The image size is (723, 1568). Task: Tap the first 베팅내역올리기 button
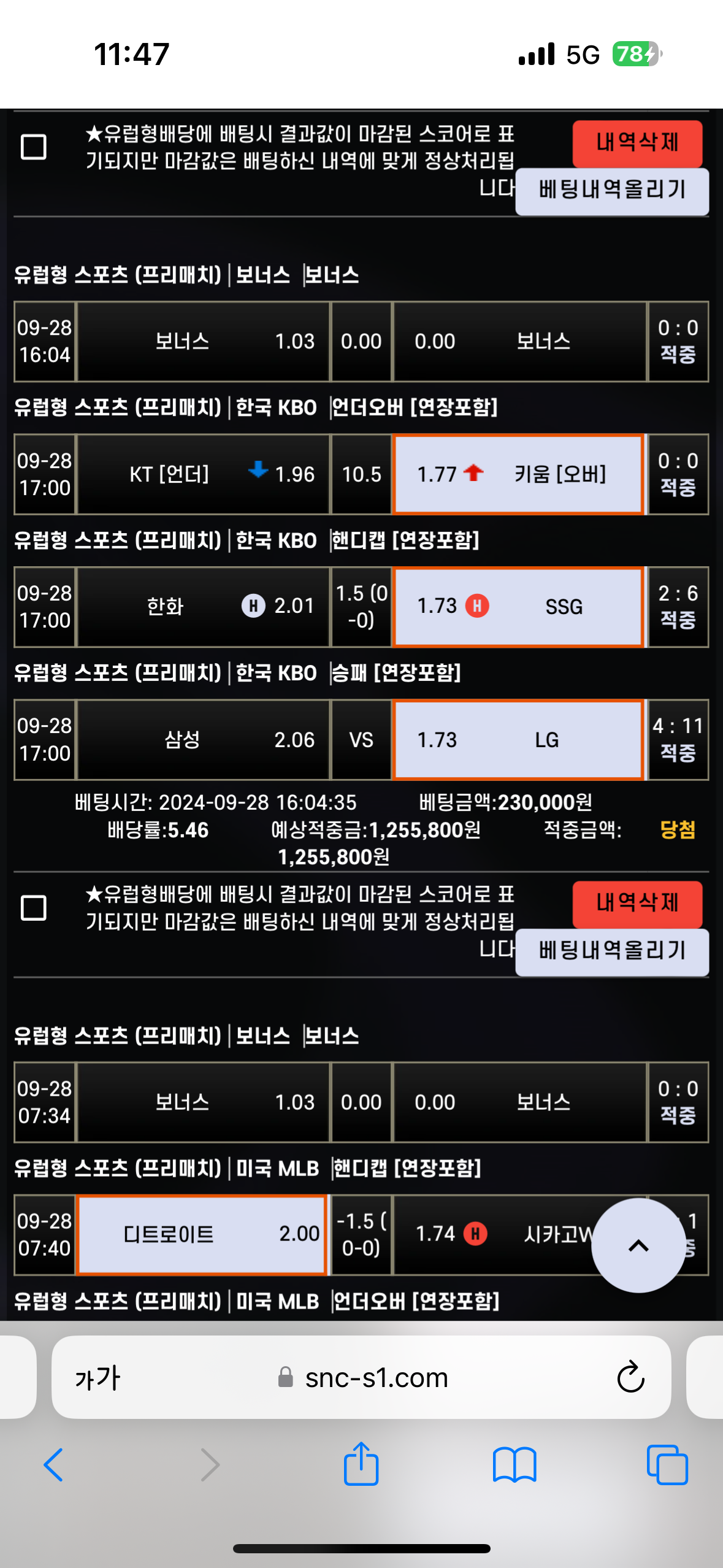611,190
